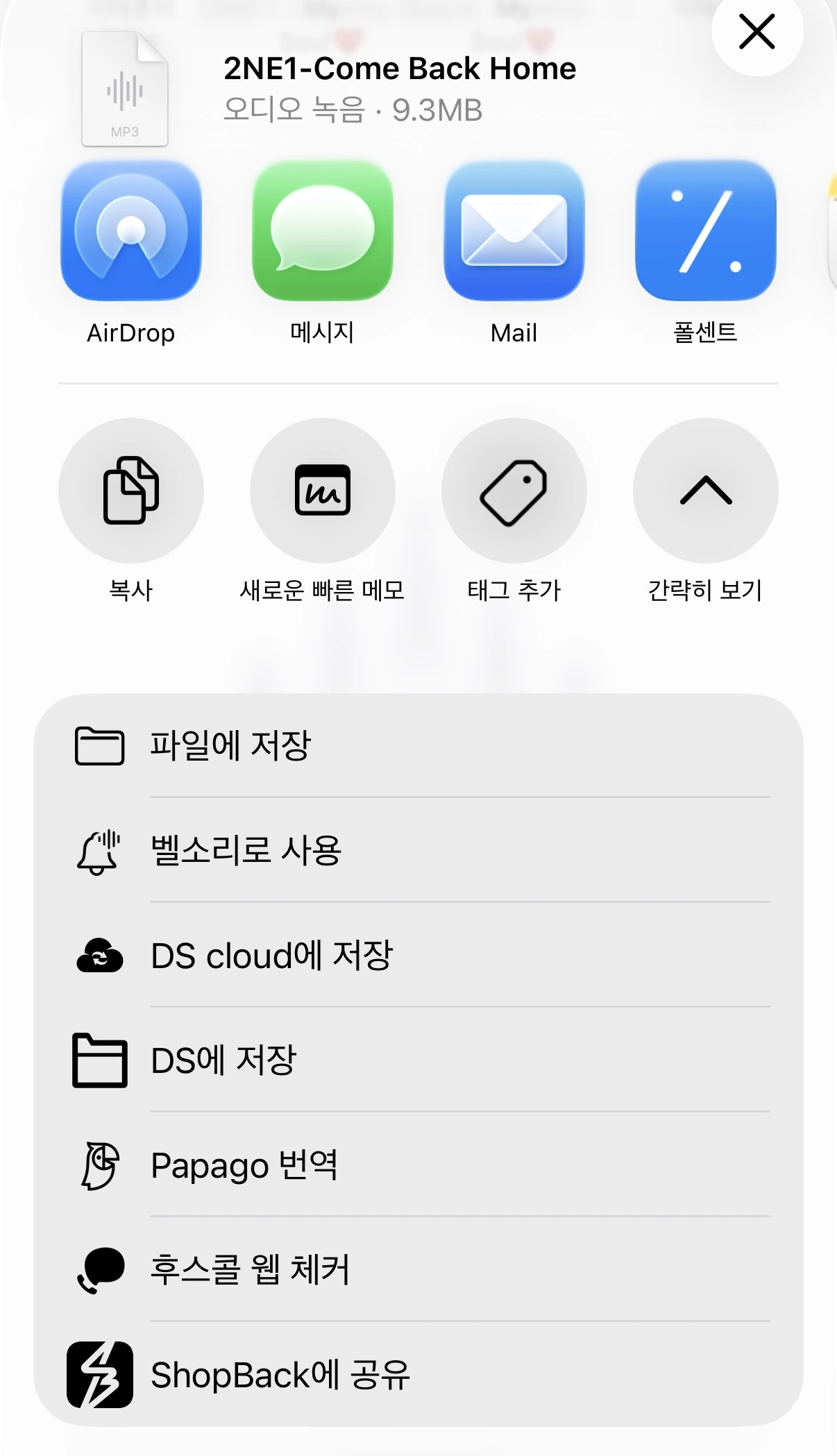
Task: Tap the ShopBack lightning icon
Action: (98, 1373)
